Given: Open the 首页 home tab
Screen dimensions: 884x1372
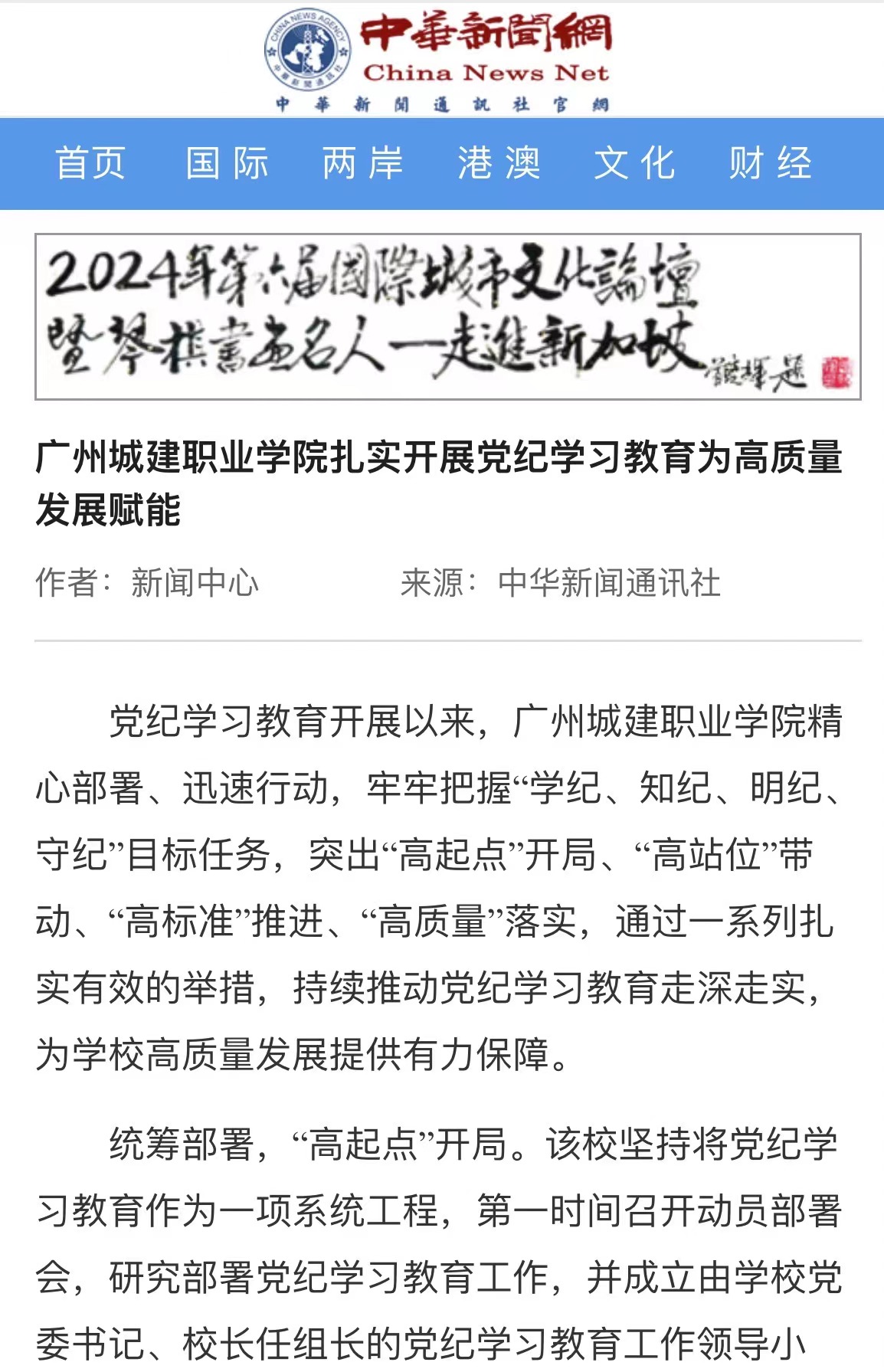Looking at the screenshot, I should tap(90, 163).
